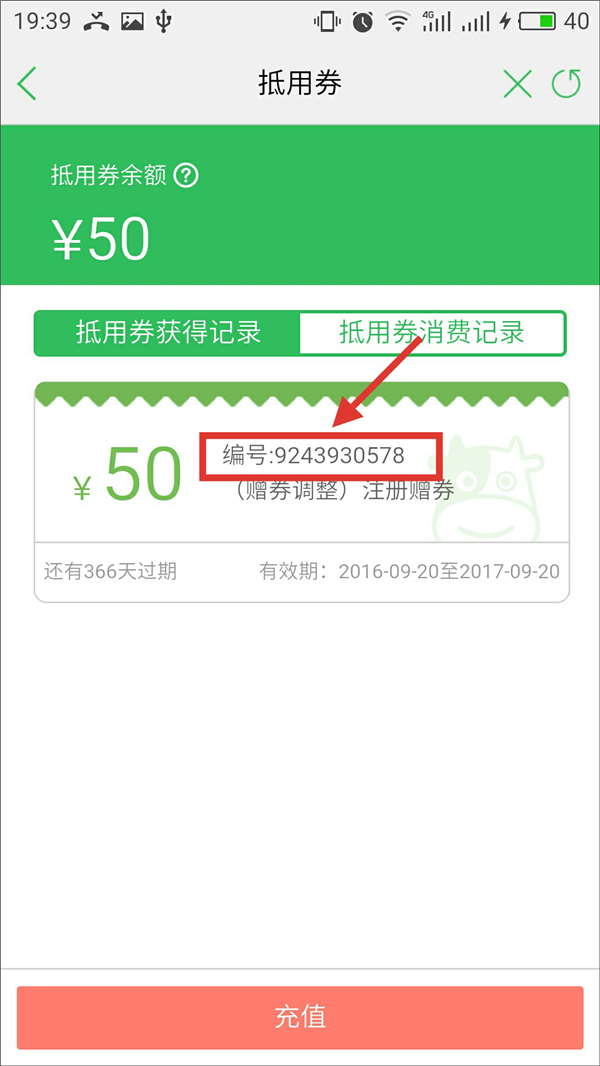This screenshot has height=1066, width=600.
Task: Close the 抵用券 page
Action: (x=517, y=84)
